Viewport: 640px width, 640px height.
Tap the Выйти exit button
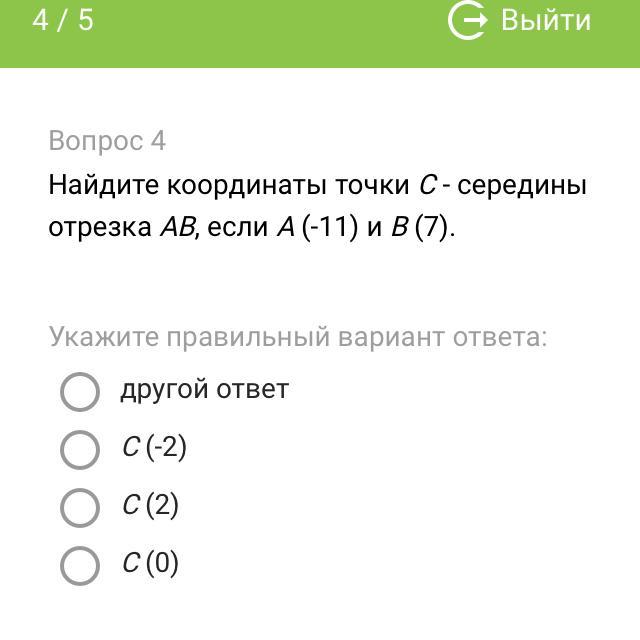point(520,20)
